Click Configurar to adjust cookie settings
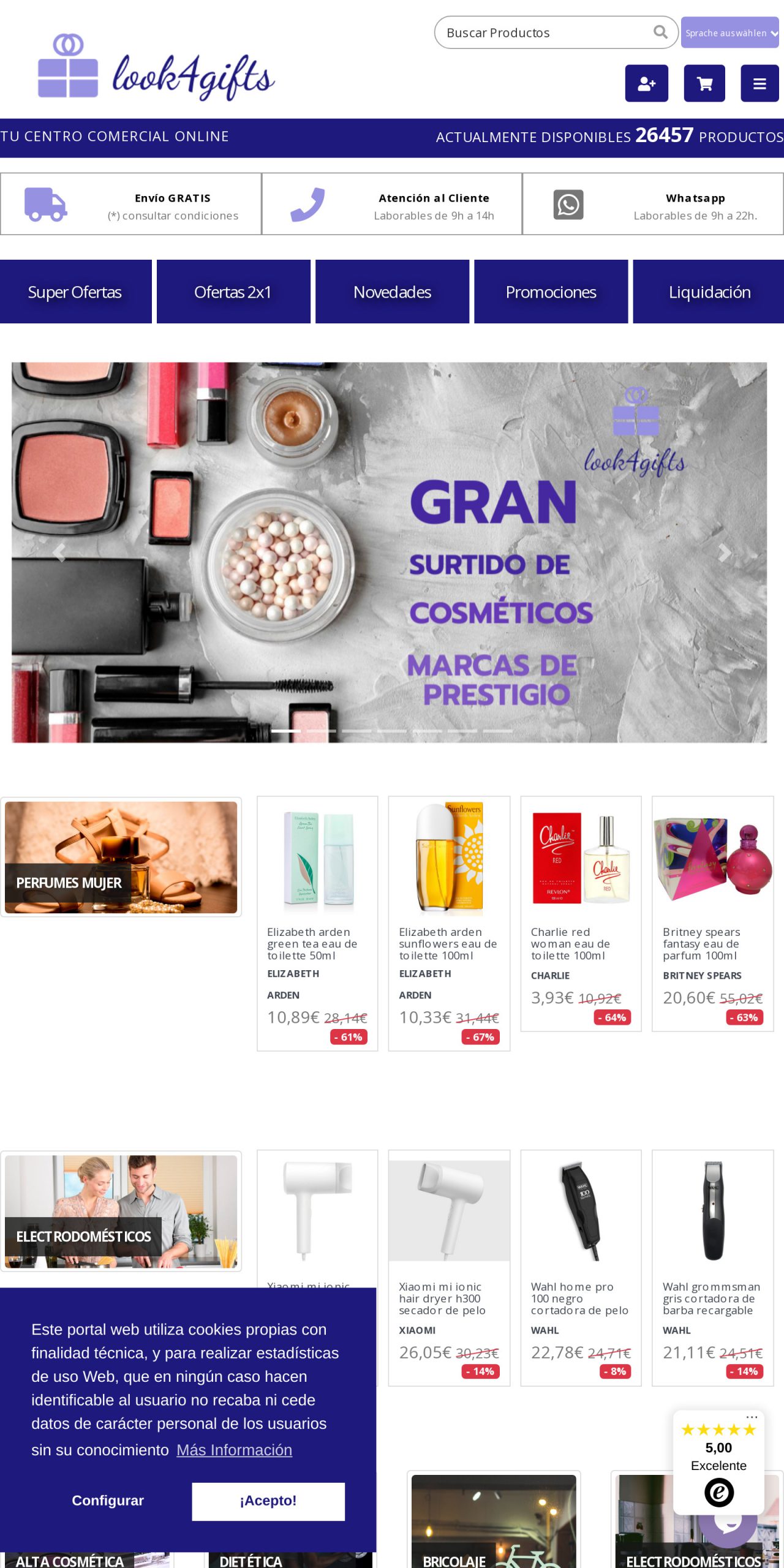This screenshot has height=1568, width=784. [108, 1501]
